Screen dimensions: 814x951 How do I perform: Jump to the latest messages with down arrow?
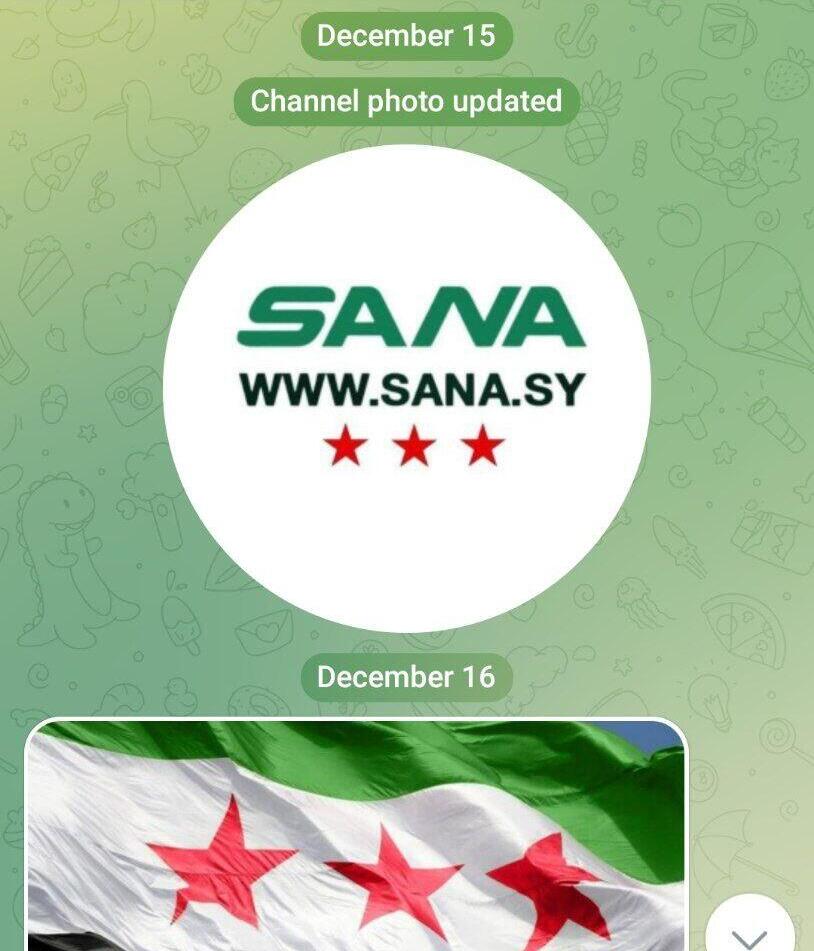[x=749, y=930]
